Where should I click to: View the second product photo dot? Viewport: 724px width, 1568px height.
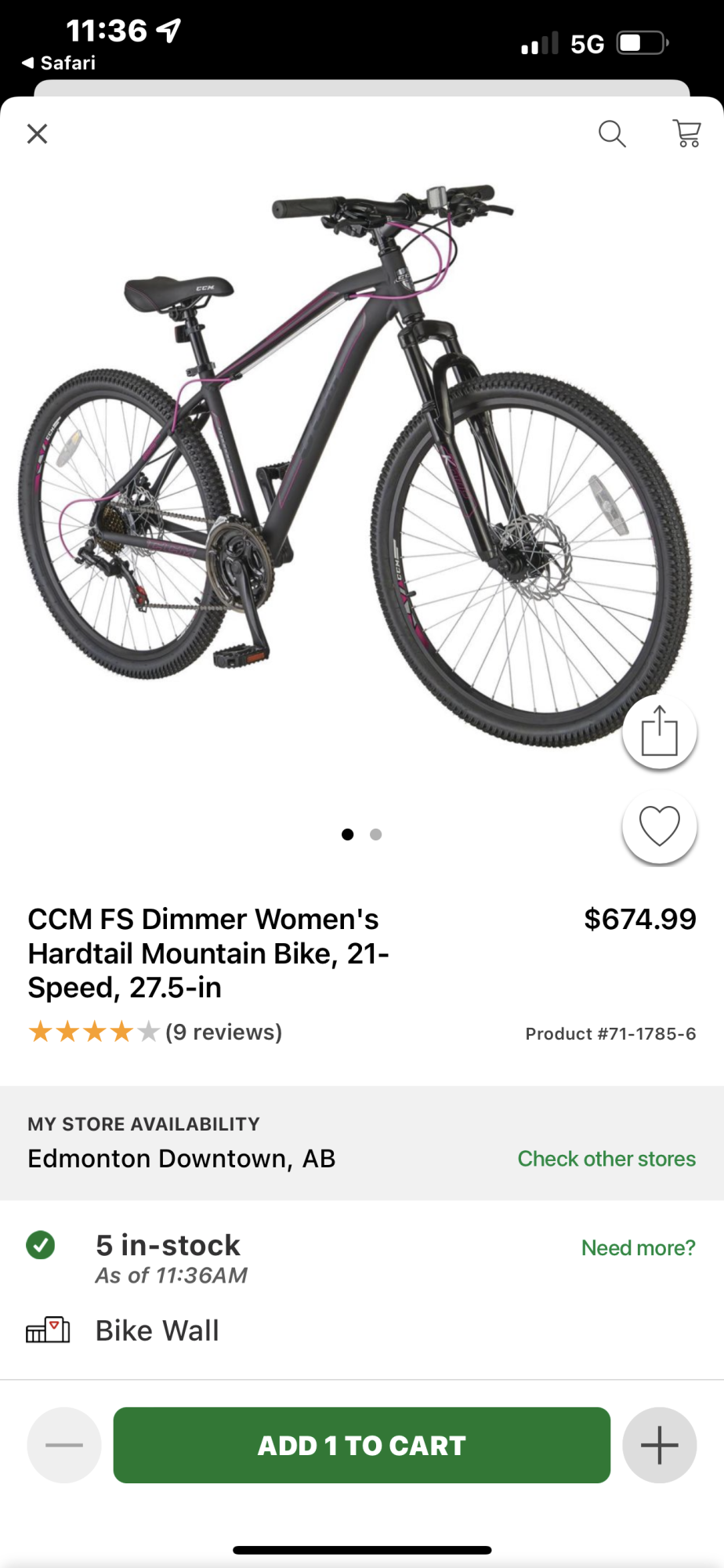point(376,834)
